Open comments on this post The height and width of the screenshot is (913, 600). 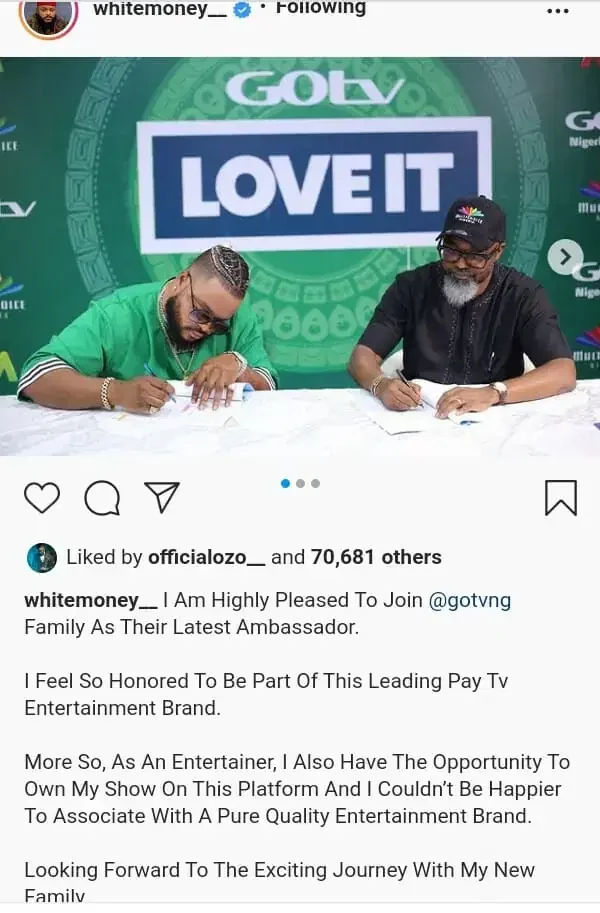pyautogui.click(x=101, y=497)
